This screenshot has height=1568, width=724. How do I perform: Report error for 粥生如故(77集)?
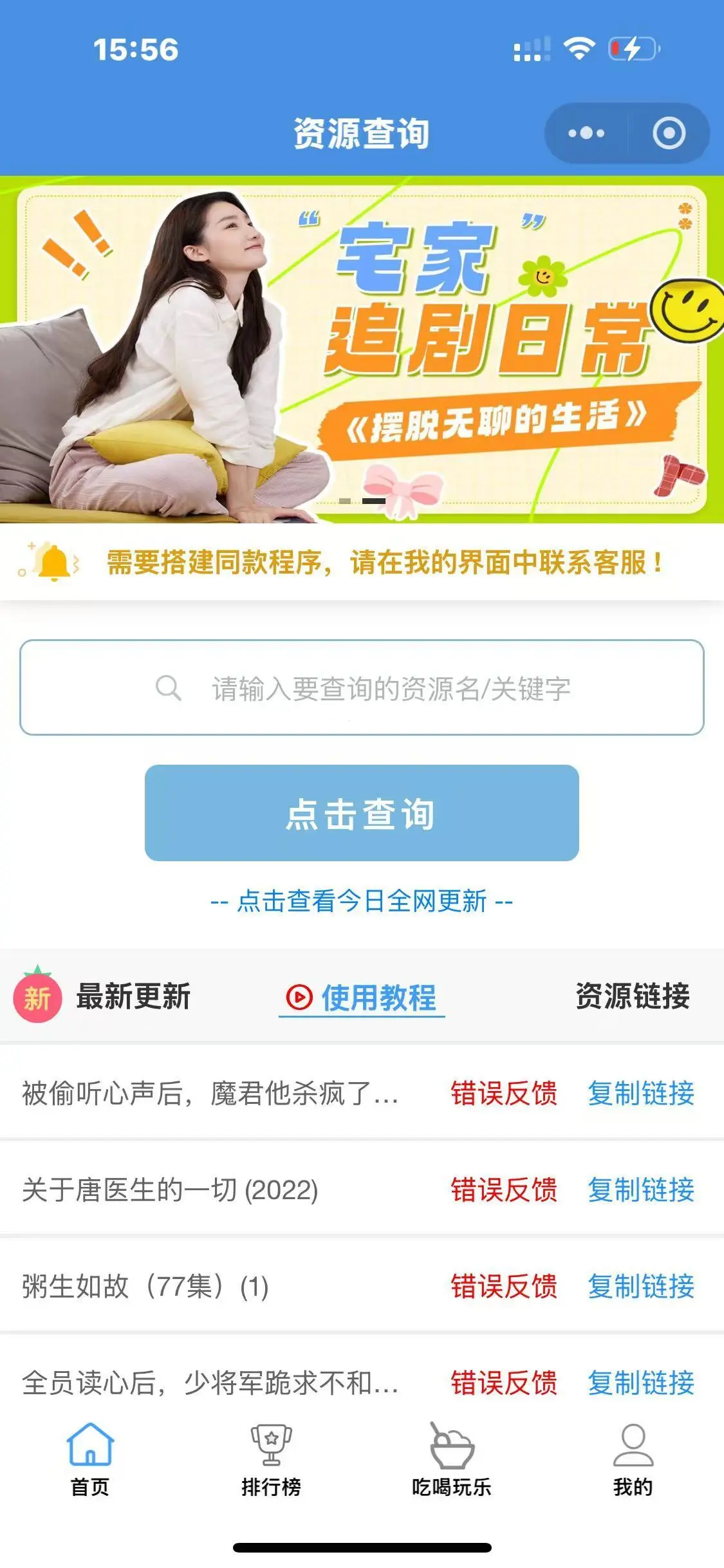503,1287
